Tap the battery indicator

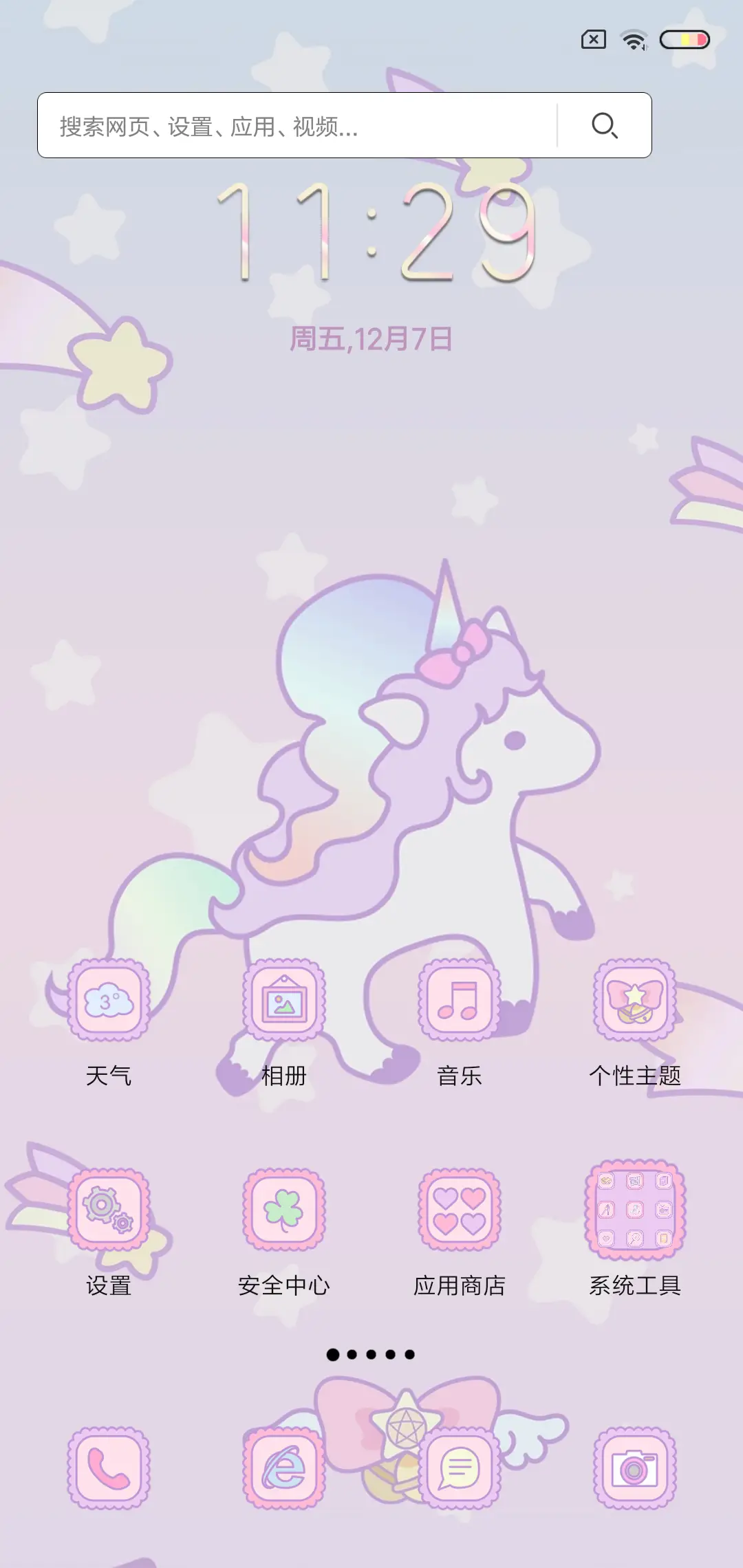[x=683, y=41]
